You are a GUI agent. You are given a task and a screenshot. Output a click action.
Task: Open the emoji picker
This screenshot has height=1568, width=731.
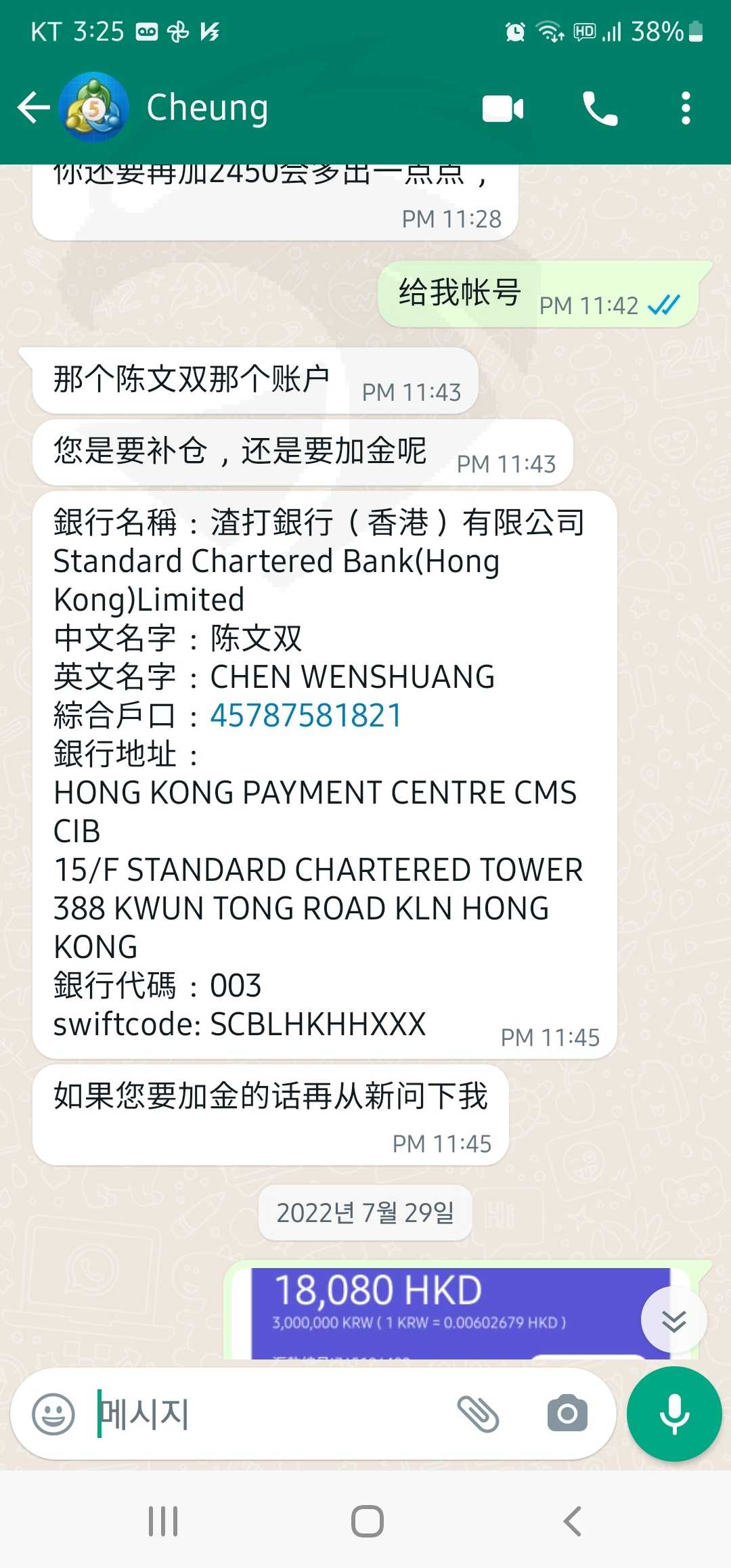point(53,1414)
